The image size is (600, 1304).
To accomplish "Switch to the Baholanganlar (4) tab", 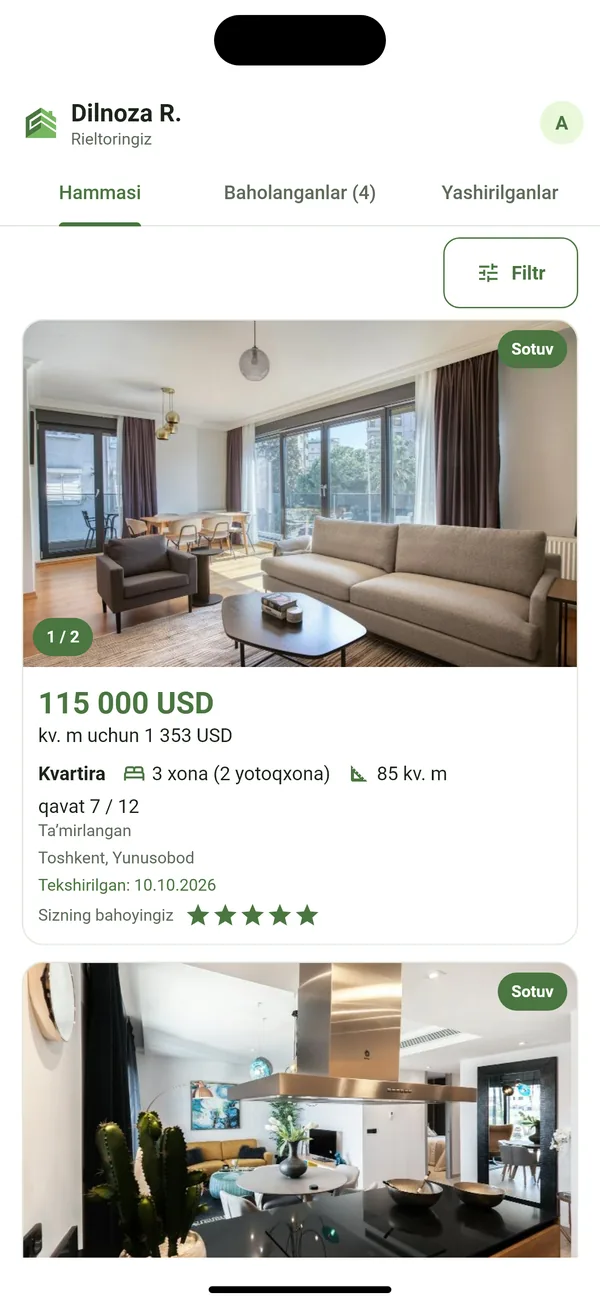I will [300, 193].
